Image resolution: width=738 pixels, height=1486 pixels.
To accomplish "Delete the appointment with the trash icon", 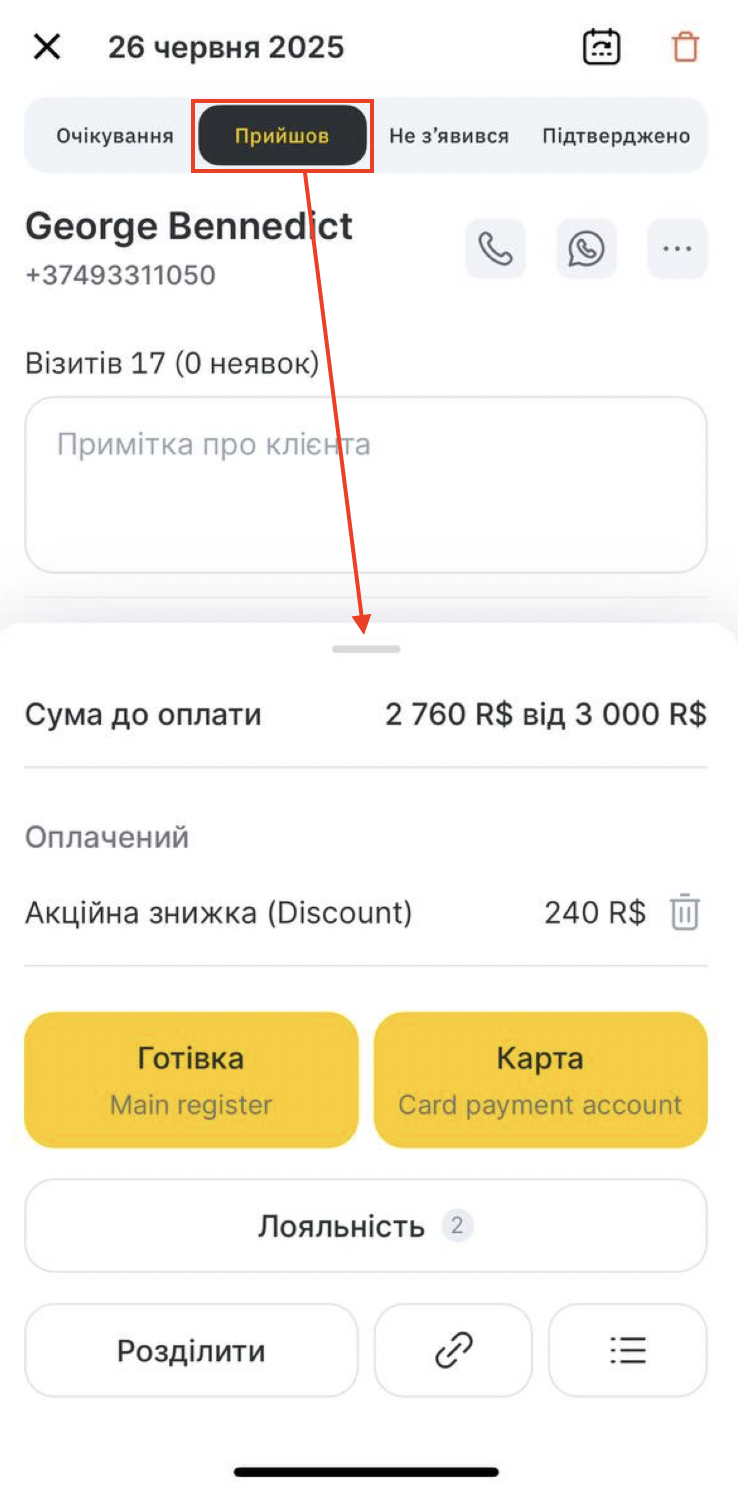I will [x=685, y=47].
